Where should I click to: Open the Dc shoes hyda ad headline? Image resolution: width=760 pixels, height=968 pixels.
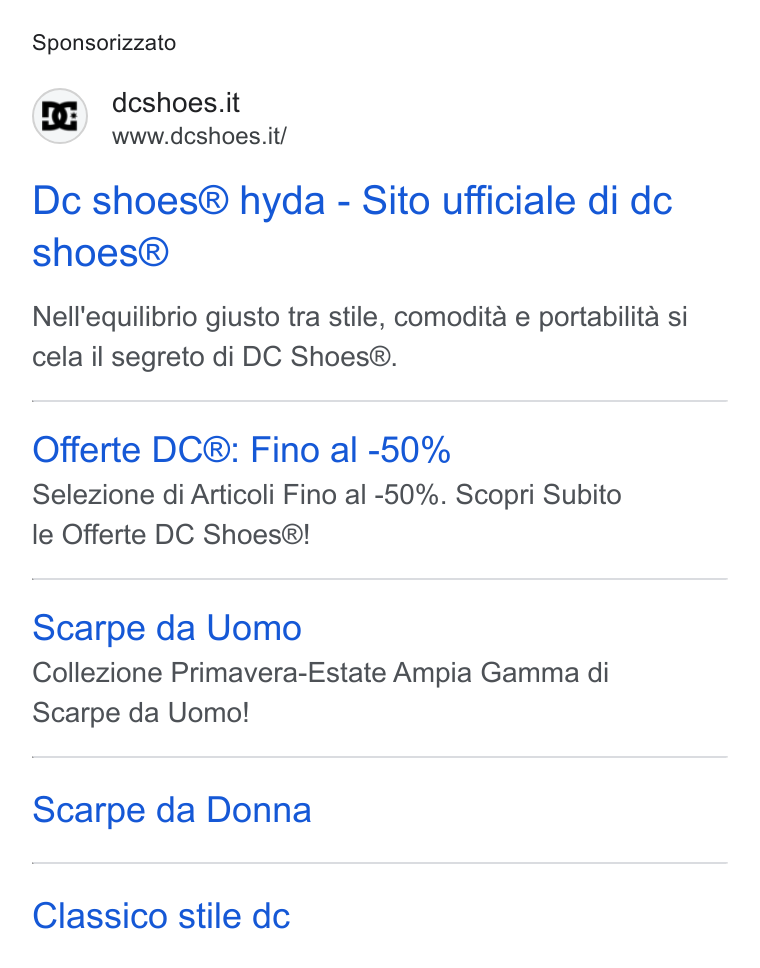[352, 227]
